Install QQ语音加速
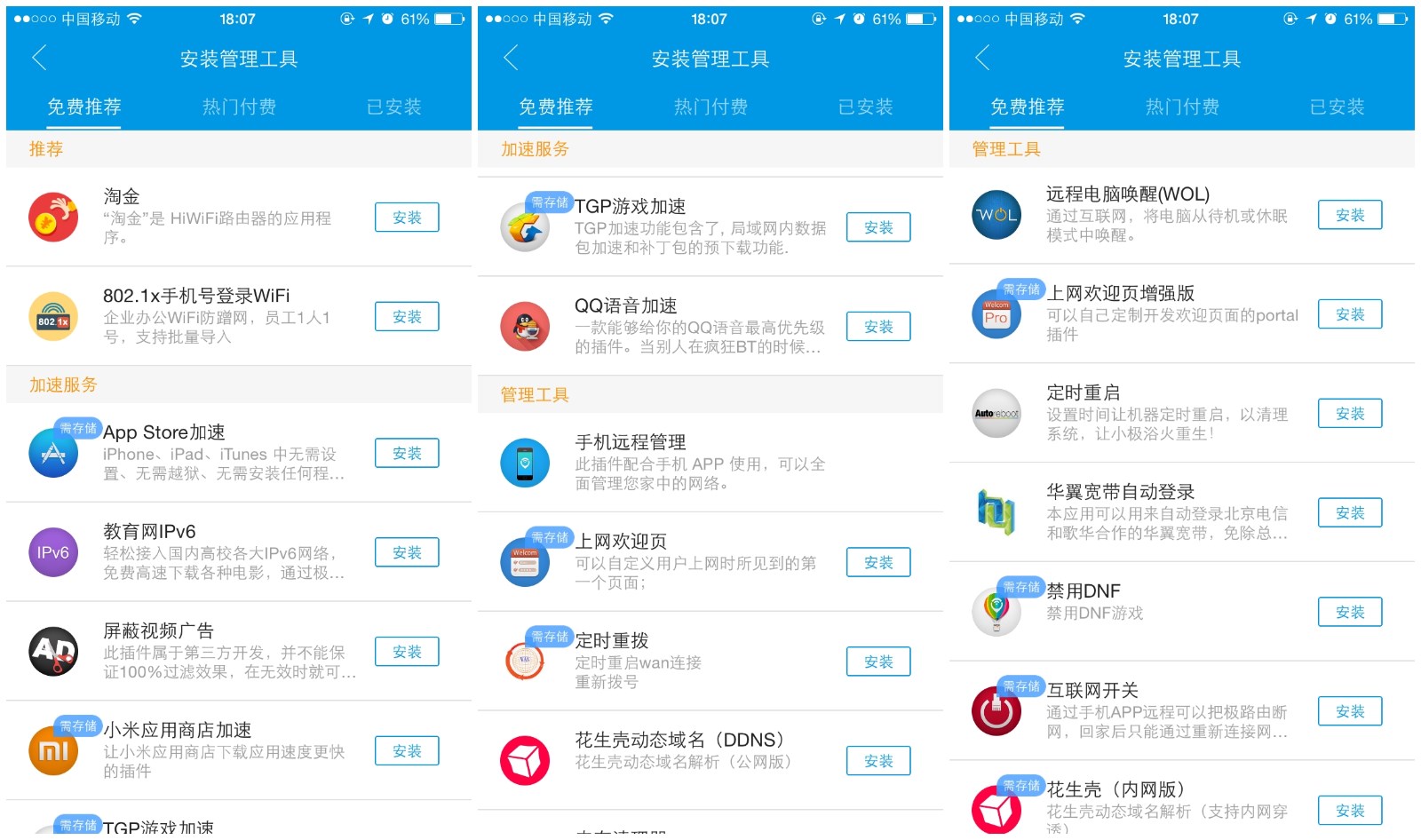The width and height of the screenshot is (1421, 840). click(x=878, y=328)
